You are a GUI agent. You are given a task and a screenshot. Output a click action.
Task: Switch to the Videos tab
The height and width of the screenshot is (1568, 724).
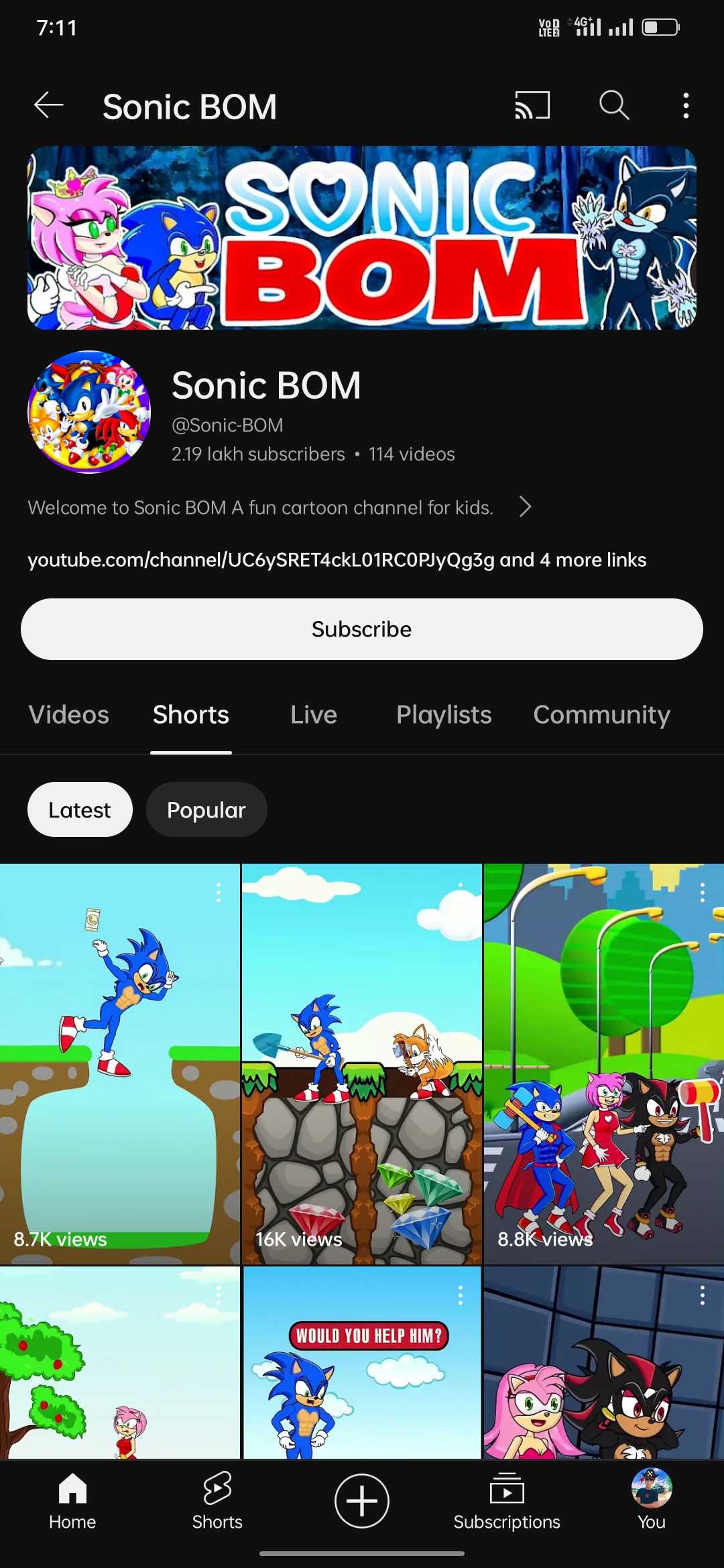pos(68,714)
